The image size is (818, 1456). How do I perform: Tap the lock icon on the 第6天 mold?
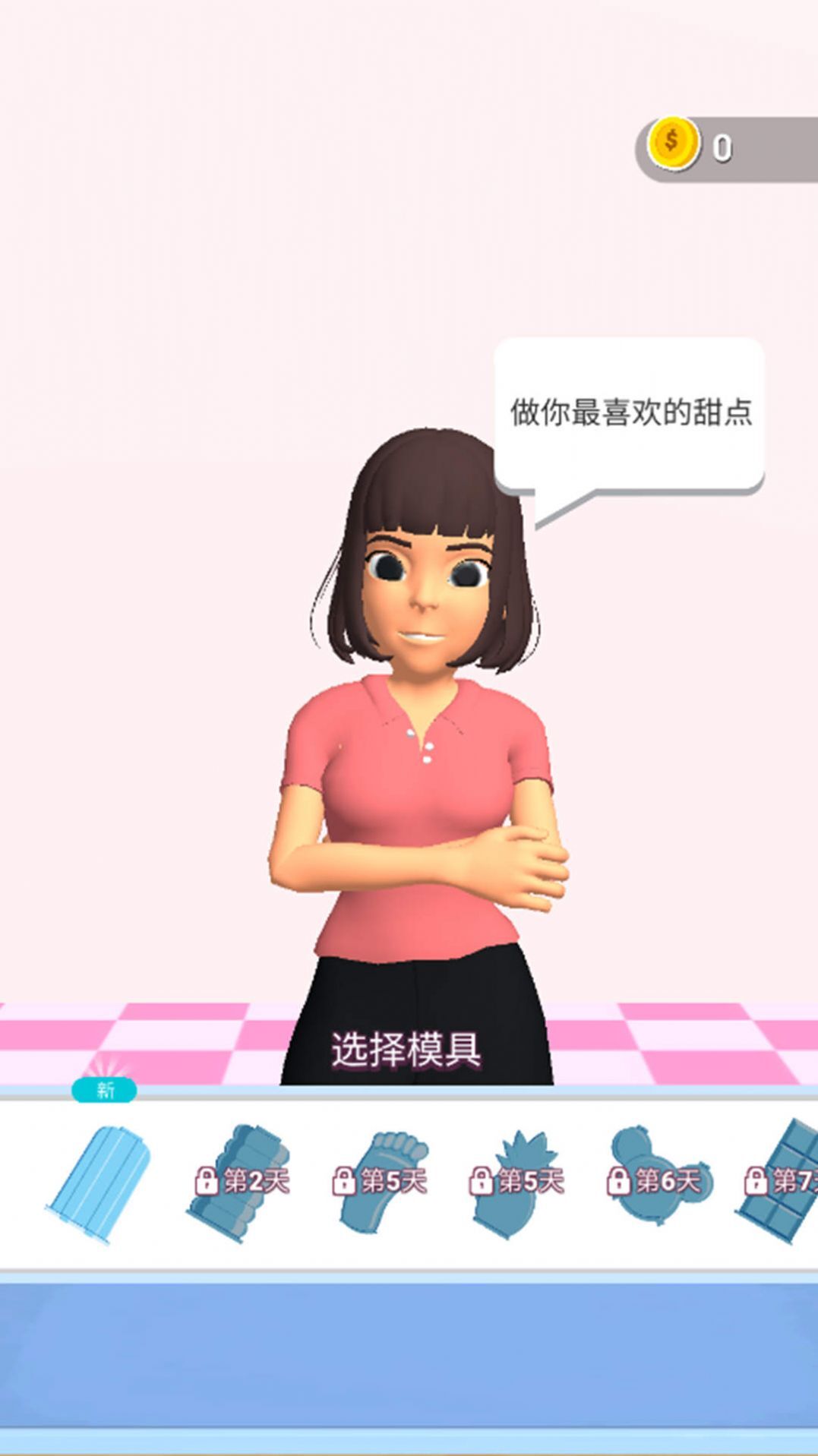tap(618, 1180)
